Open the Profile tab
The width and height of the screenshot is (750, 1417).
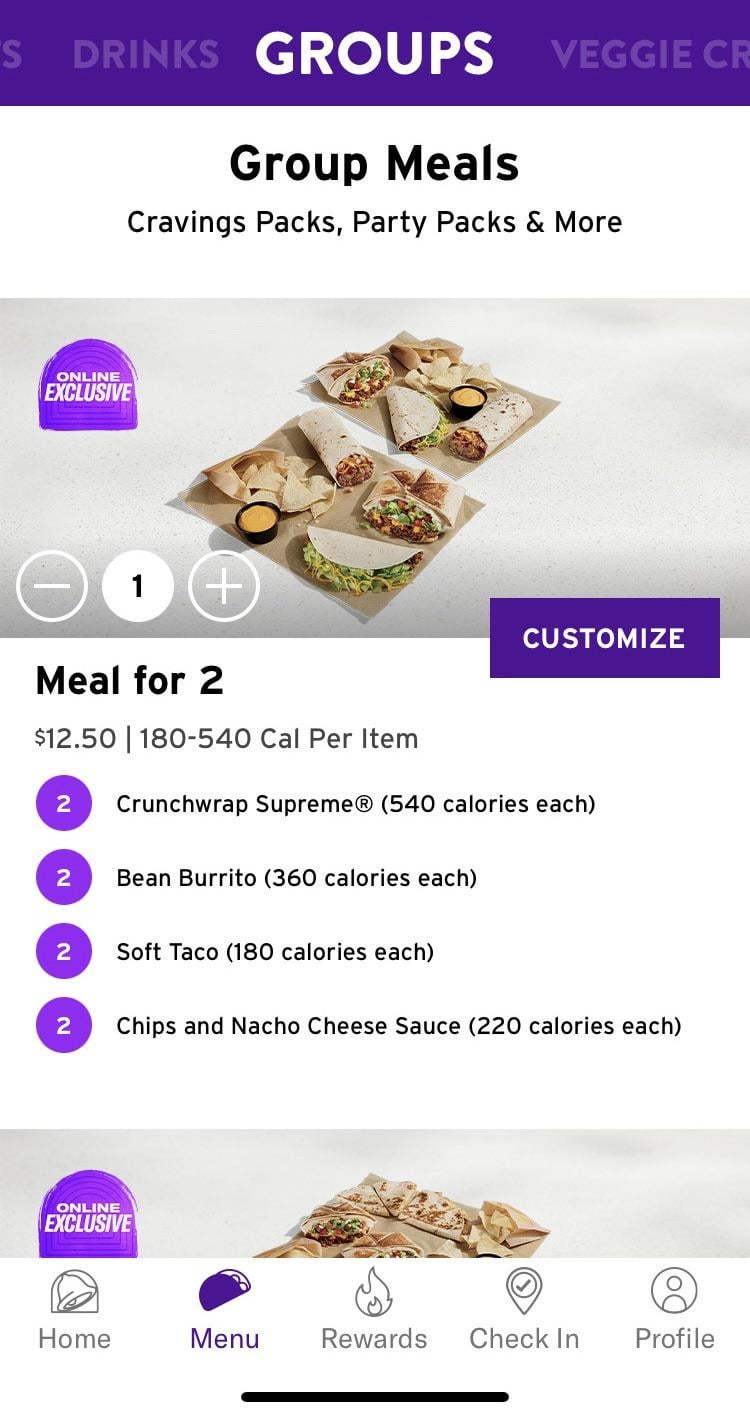[x=674, y=1310]
